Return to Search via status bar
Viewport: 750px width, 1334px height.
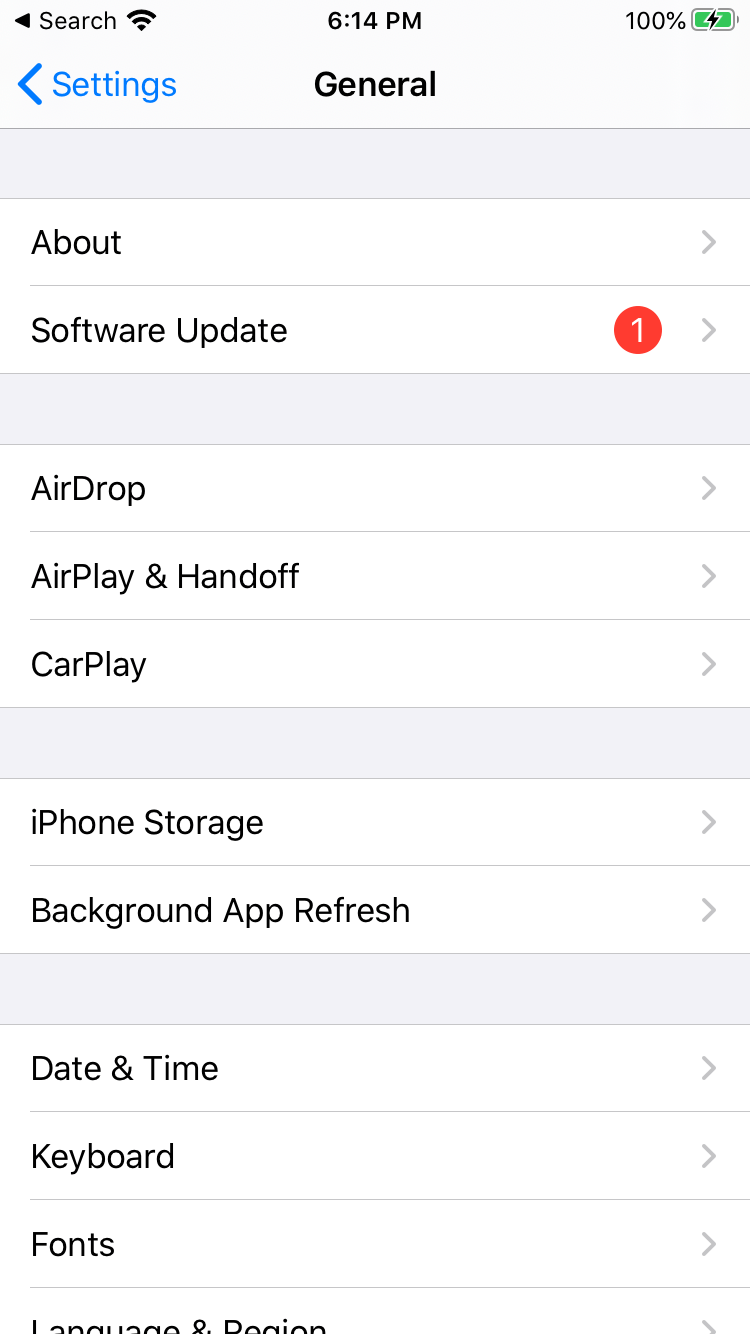pos(66,21)
